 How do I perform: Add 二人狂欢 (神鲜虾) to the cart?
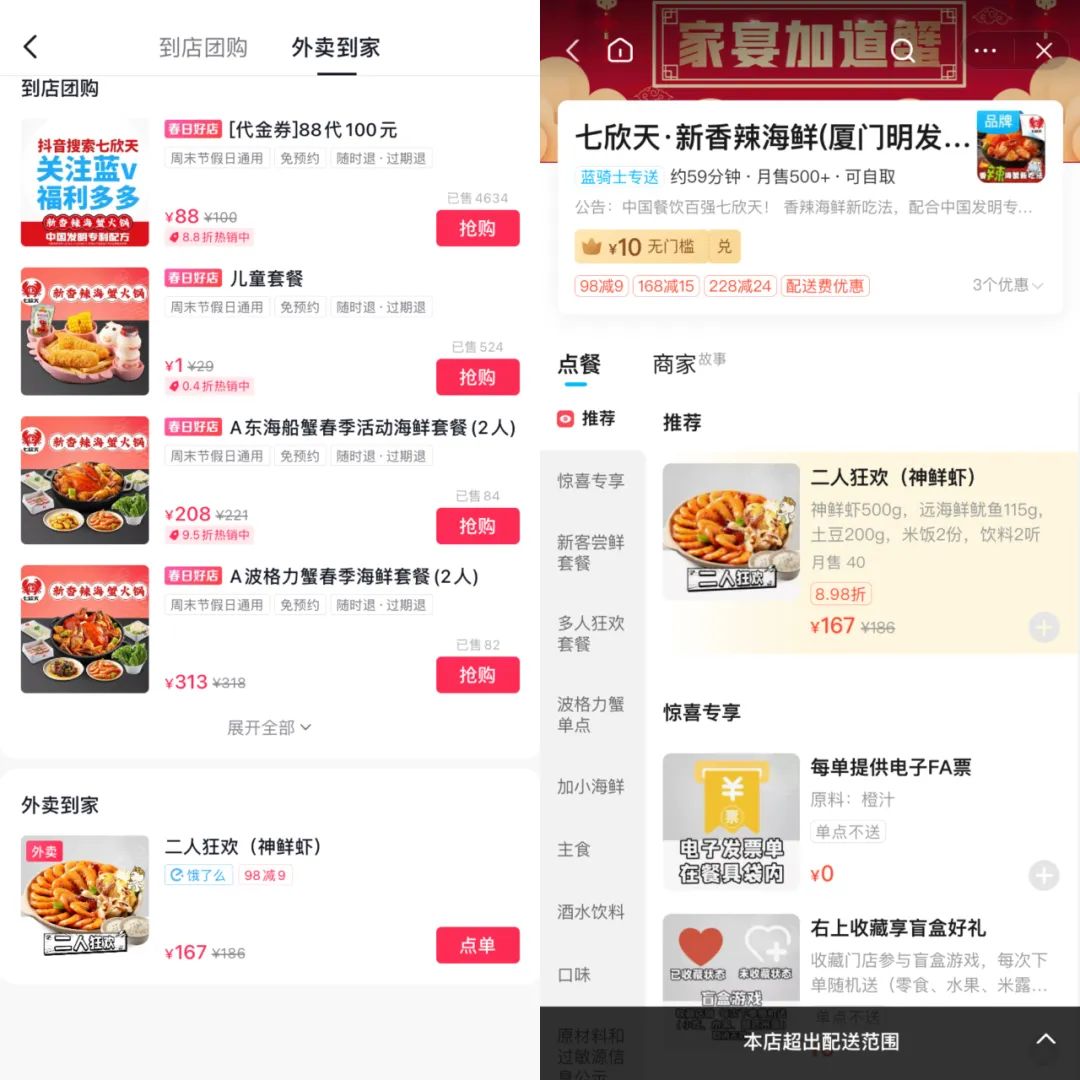(x=1043, y=628)
